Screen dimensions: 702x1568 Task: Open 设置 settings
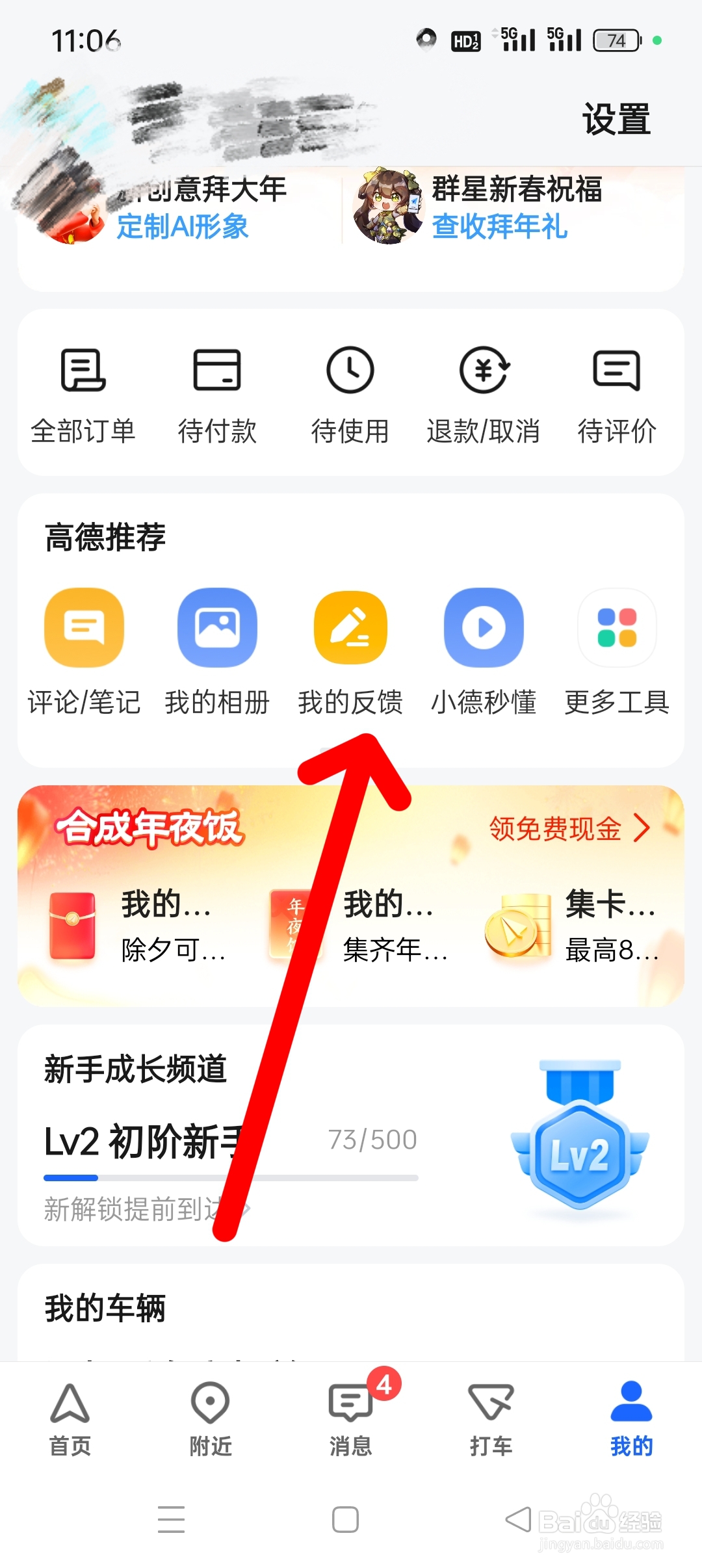[615, 119]
